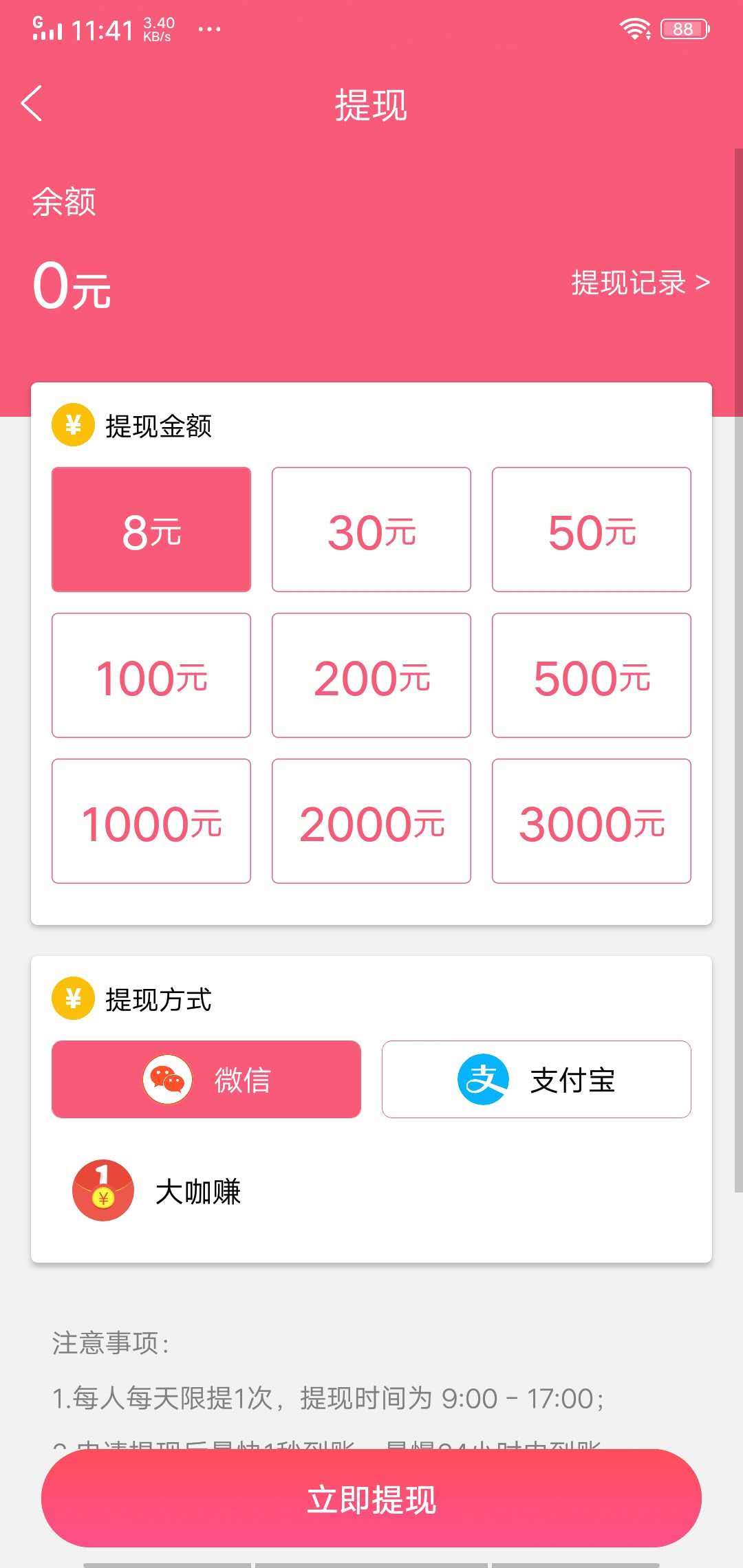Select the 8元 withdrawal amount
743x1568 pixels.
(151, 530)
